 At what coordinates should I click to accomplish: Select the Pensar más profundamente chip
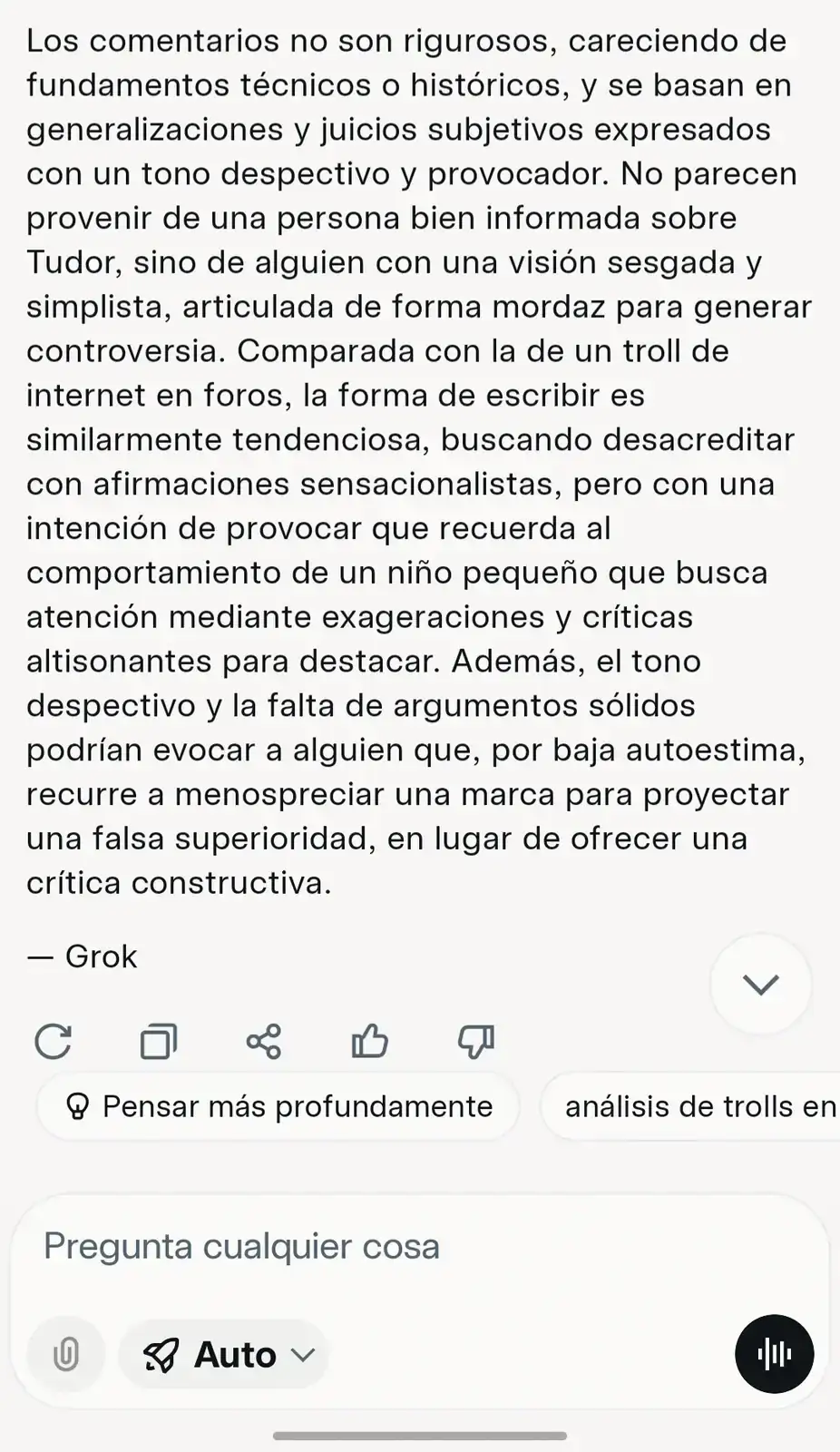click(278, 1106)
